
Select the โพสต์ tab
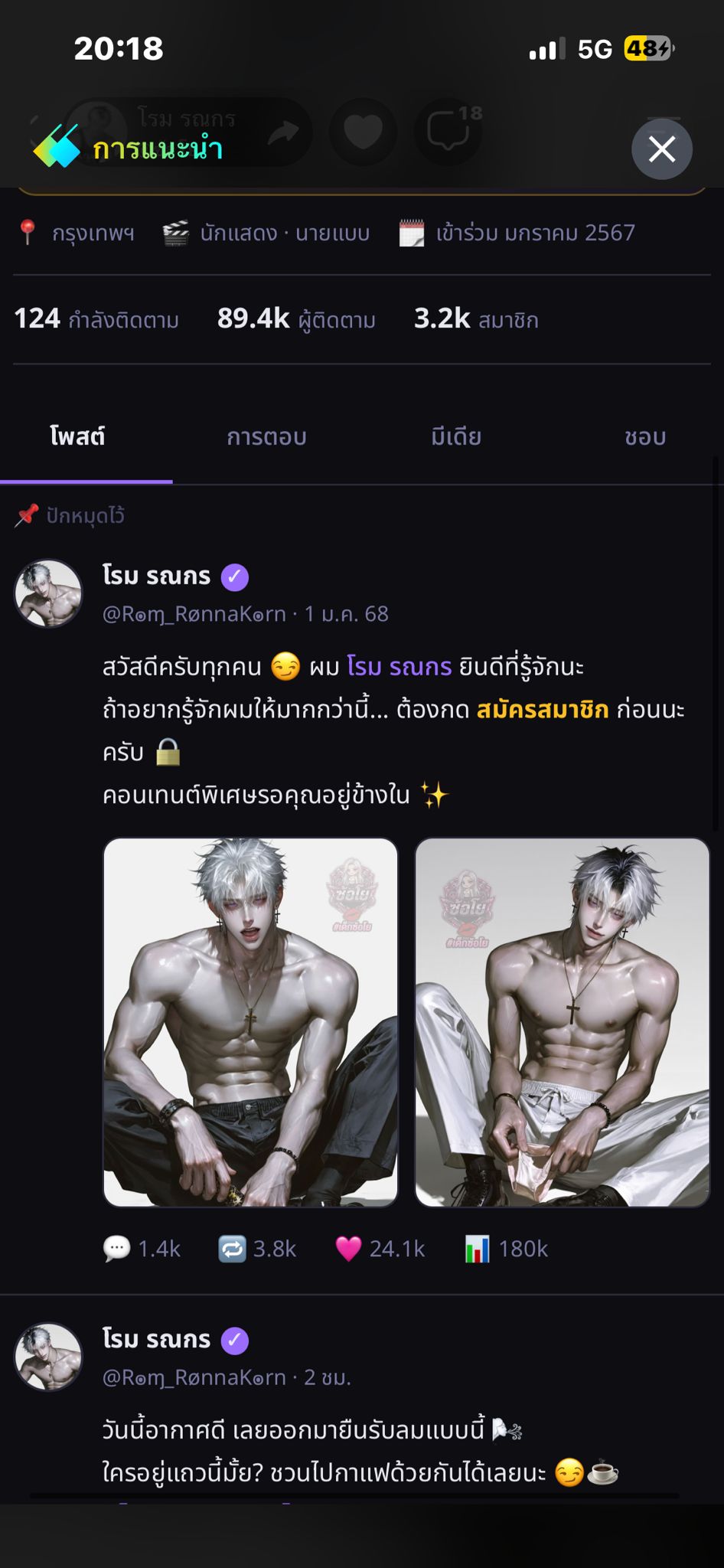pyautogui.click(x=77, y=437)
